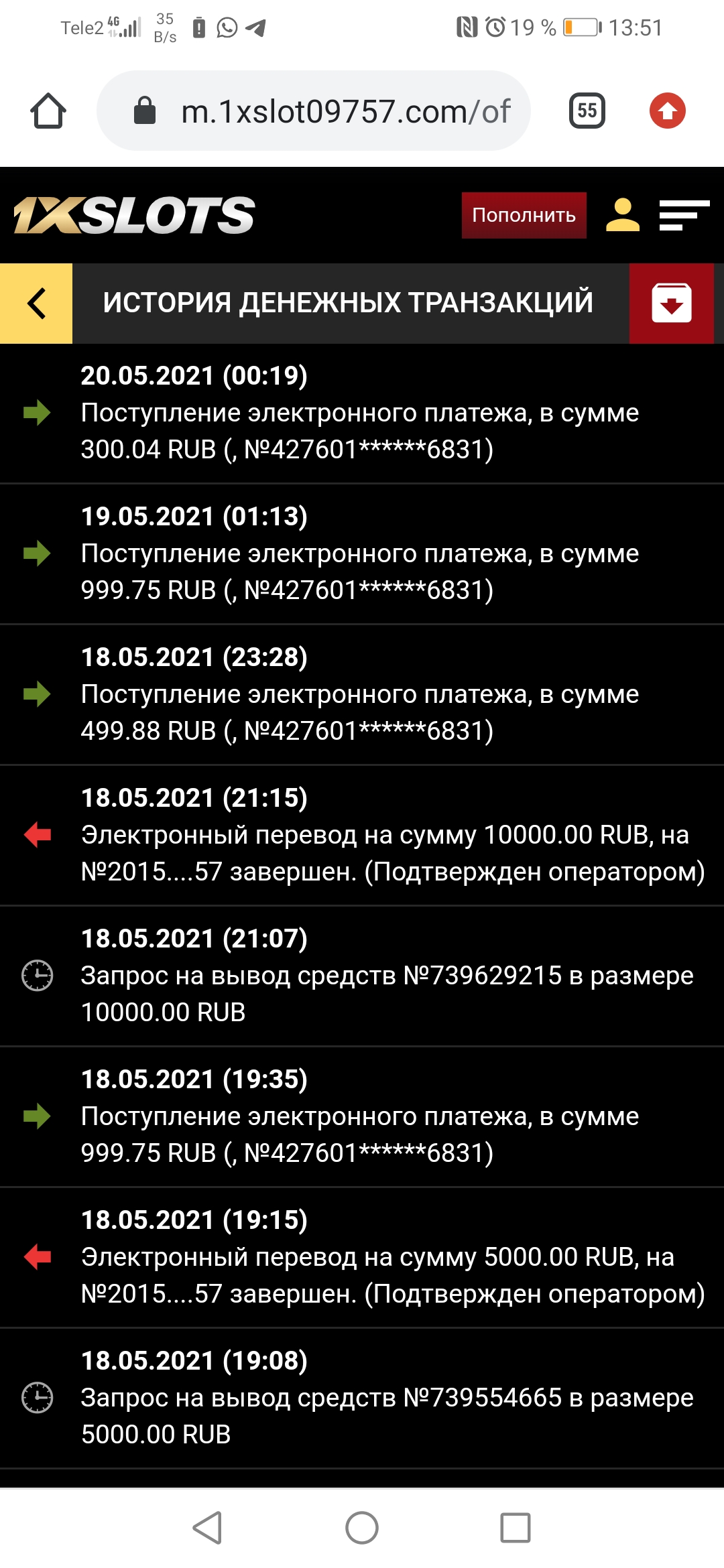
Task: Open the browser tabs counter showing 55
Action: 587,111
